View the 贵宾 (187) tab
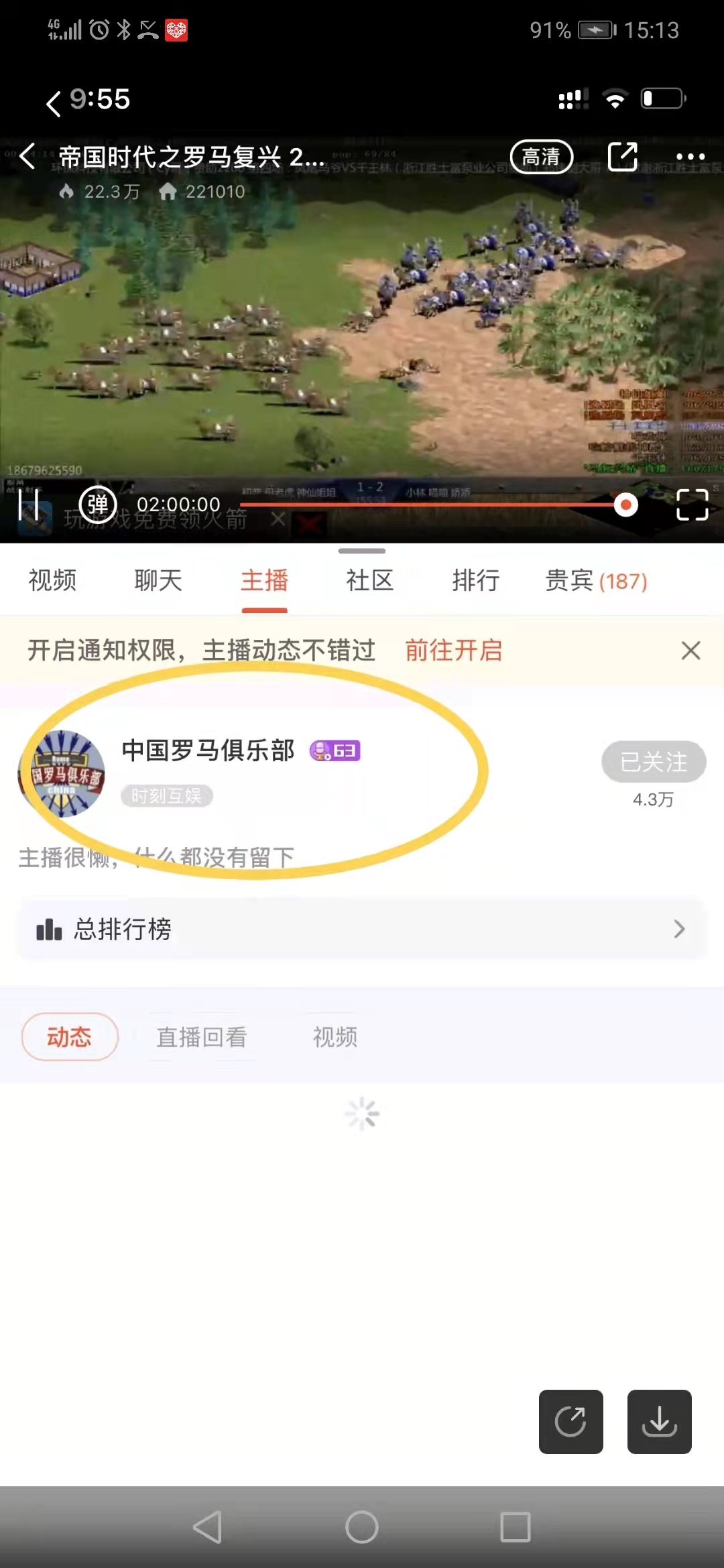724x1568 pixels. click(596, 580)
